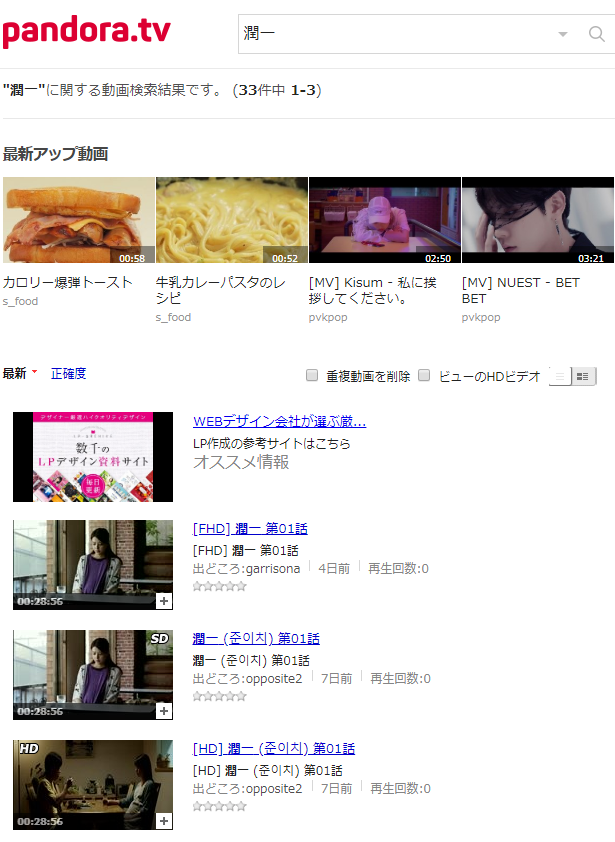Enable the ビューのHDビデオ checkbox

424,376
